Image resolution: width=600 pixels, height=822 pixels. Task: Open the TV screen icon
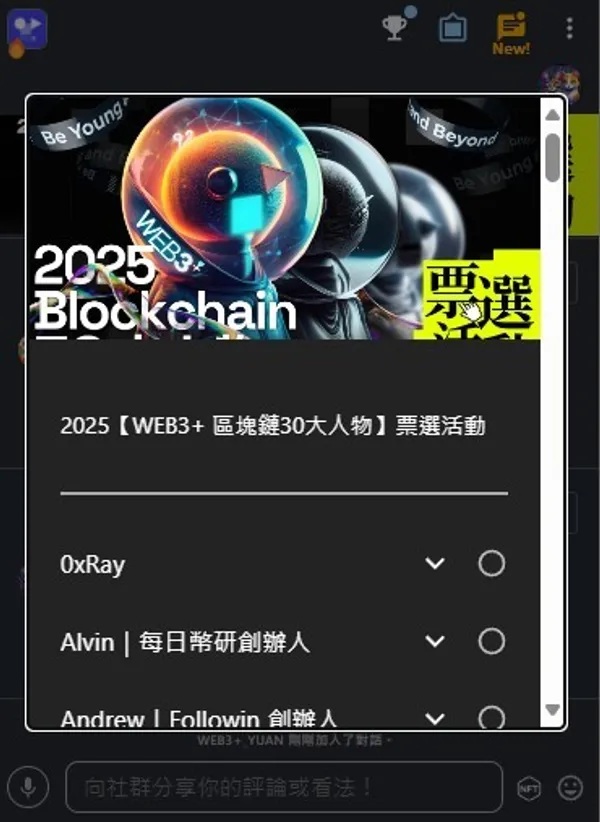453,28
